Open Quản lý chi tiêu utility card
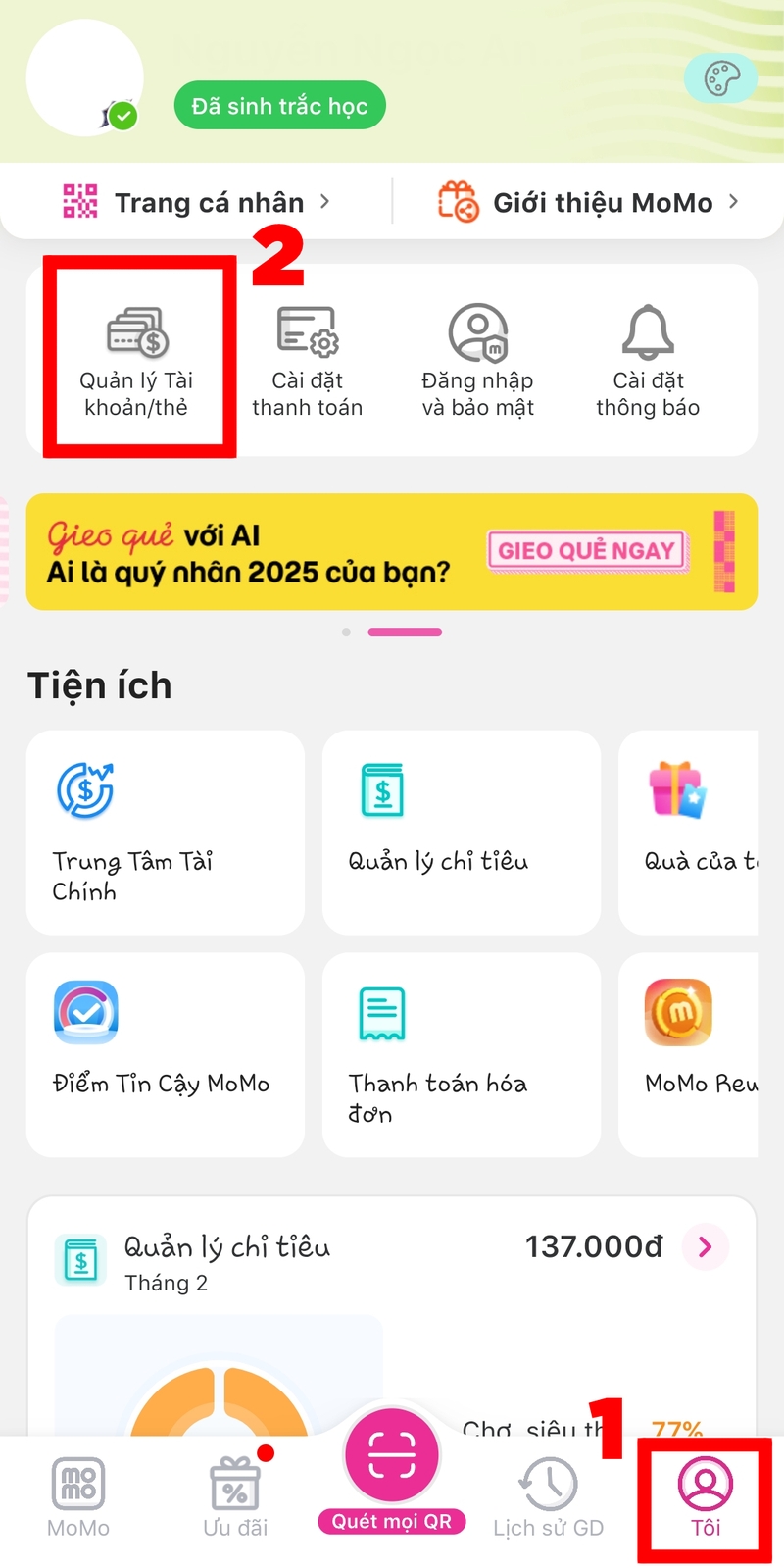This screenshot has height=1568, width=784. 461,832
